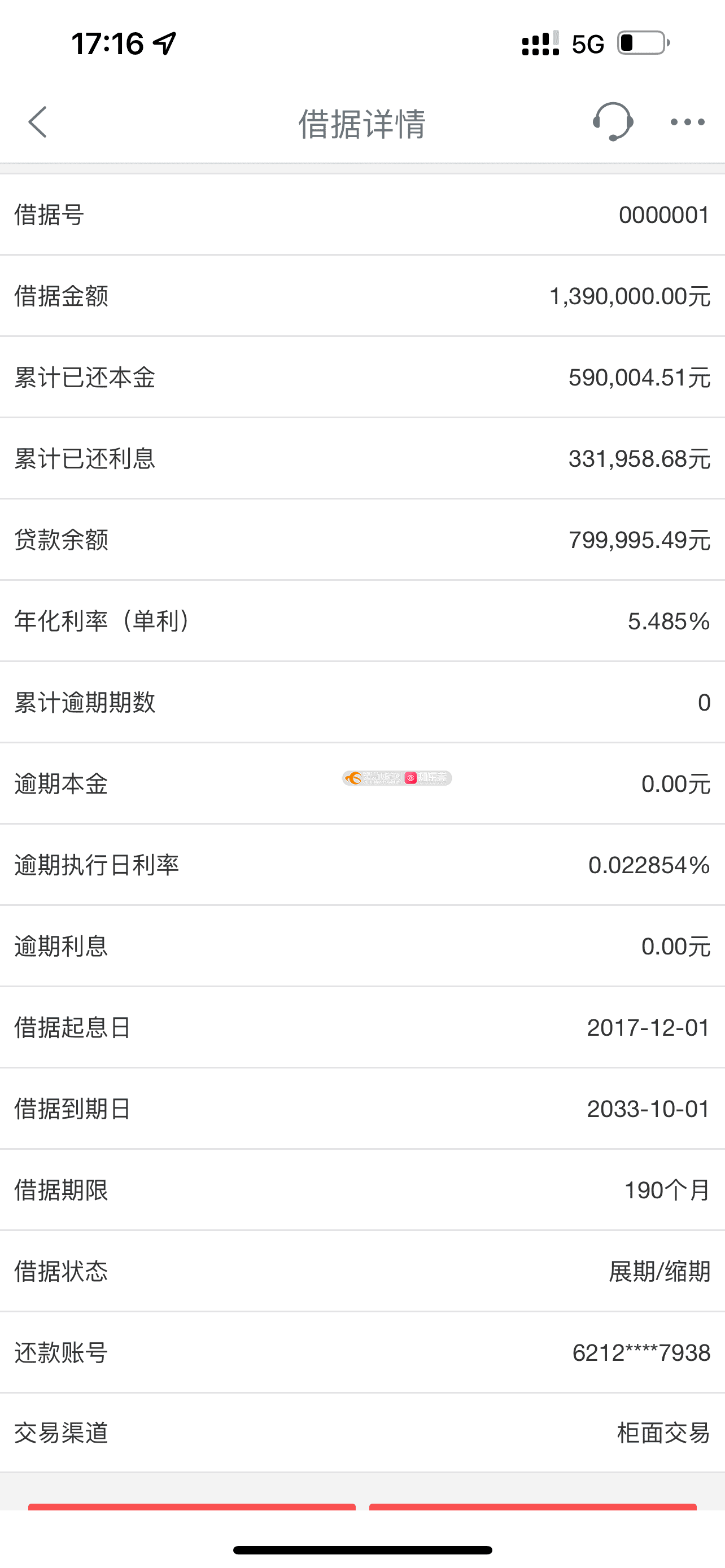Go back from the 借据详情 page
This screenshot has height=1568, width=725.
click(38, 122)
